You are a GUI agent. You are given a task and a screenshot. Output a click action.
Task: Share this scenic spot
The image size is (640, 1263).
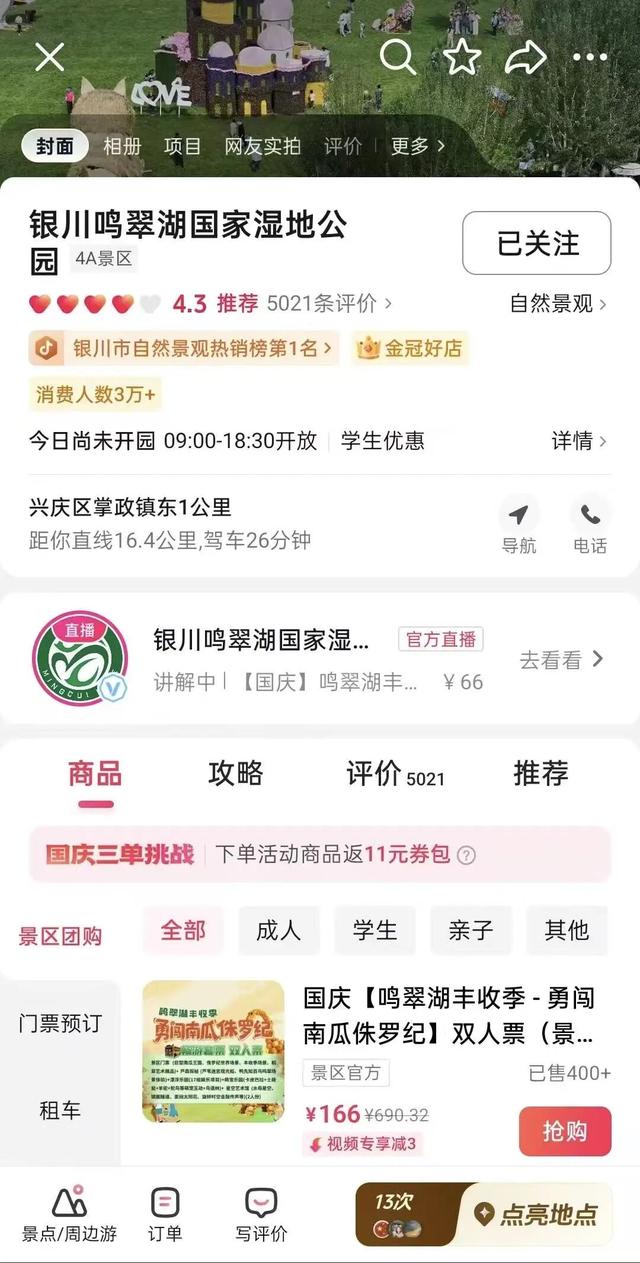click(525, 57)
